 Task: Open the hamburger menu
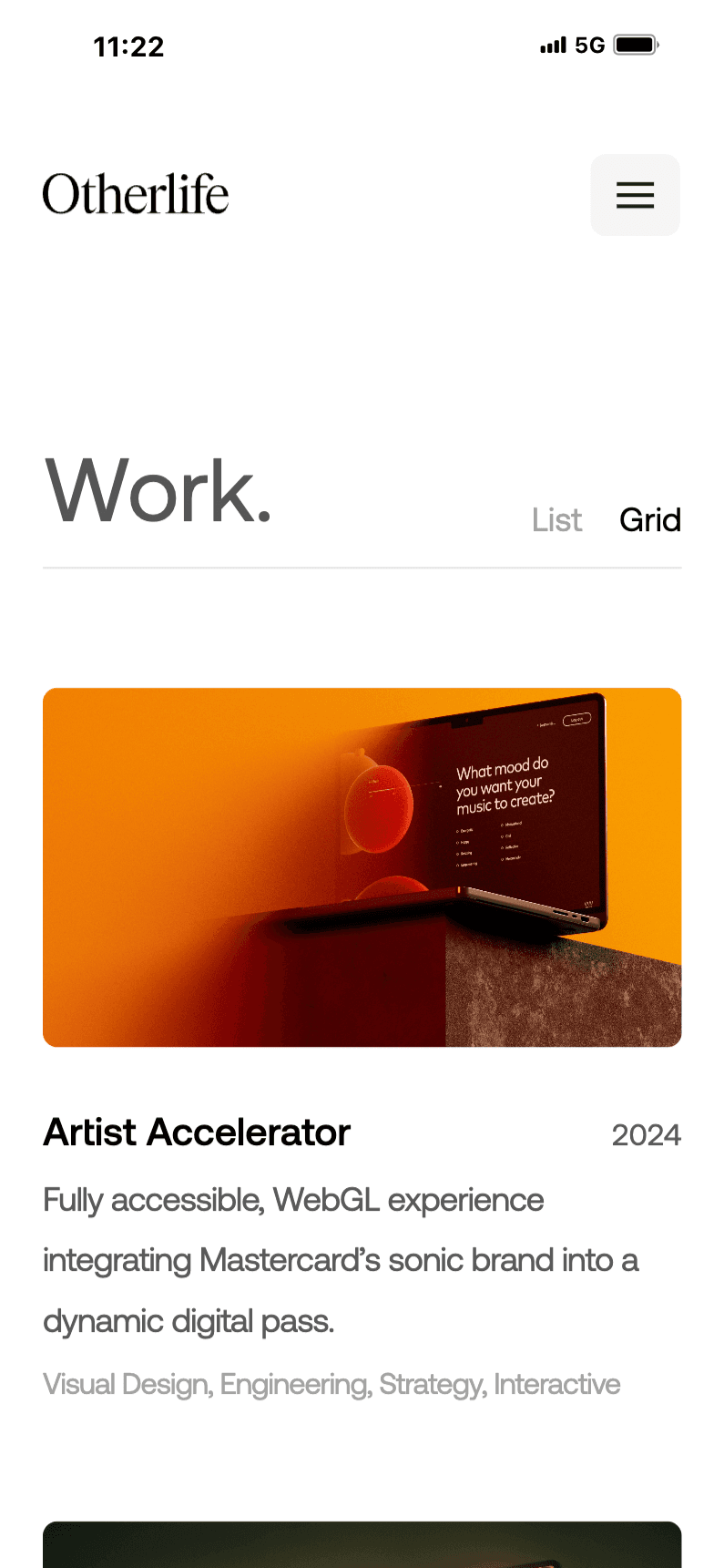tap(635, 195)
